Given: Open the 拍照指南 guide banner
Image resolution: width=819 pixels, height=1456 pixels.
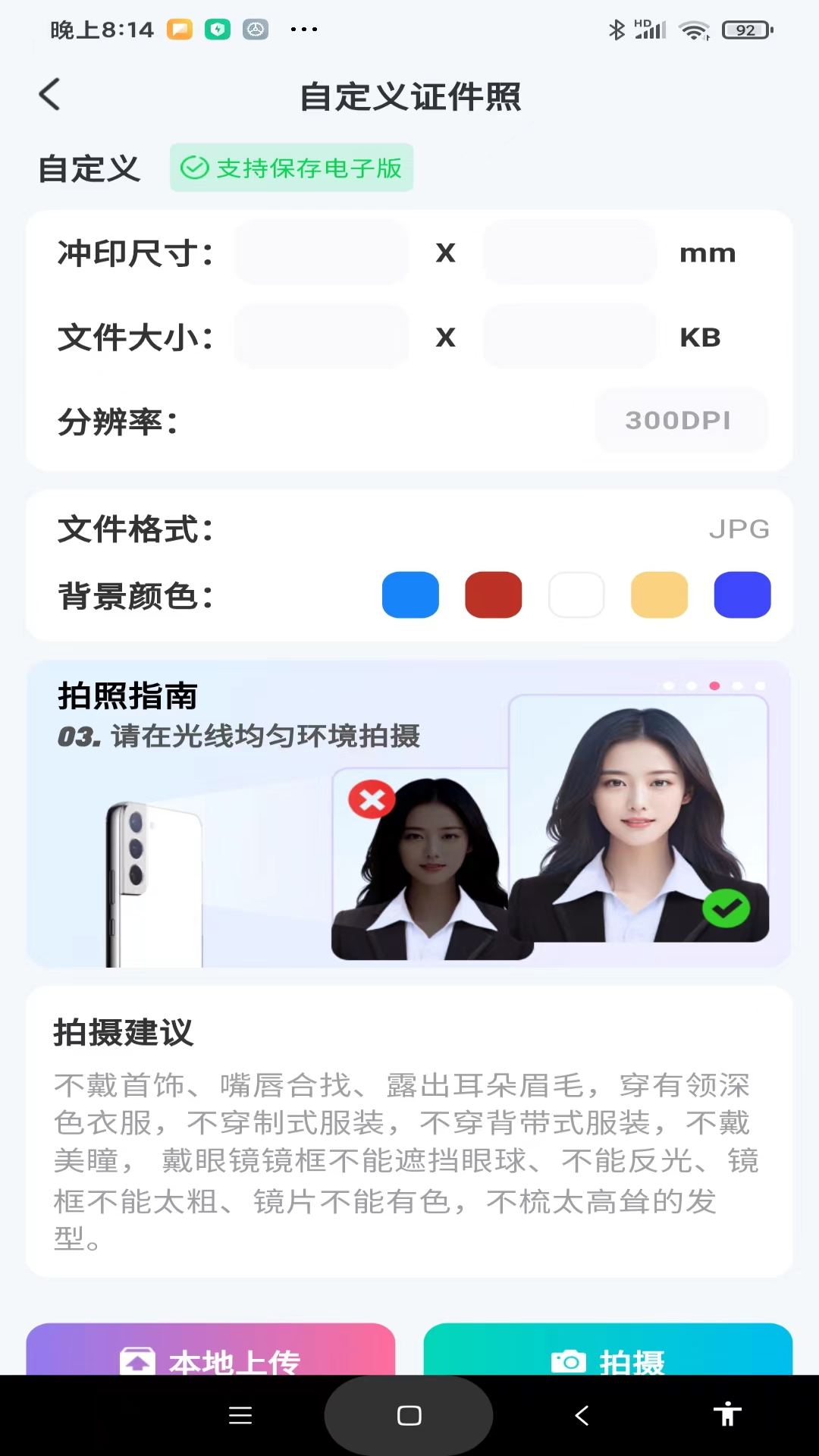Looking at the screenshot, I should click(x=409, y=815).
